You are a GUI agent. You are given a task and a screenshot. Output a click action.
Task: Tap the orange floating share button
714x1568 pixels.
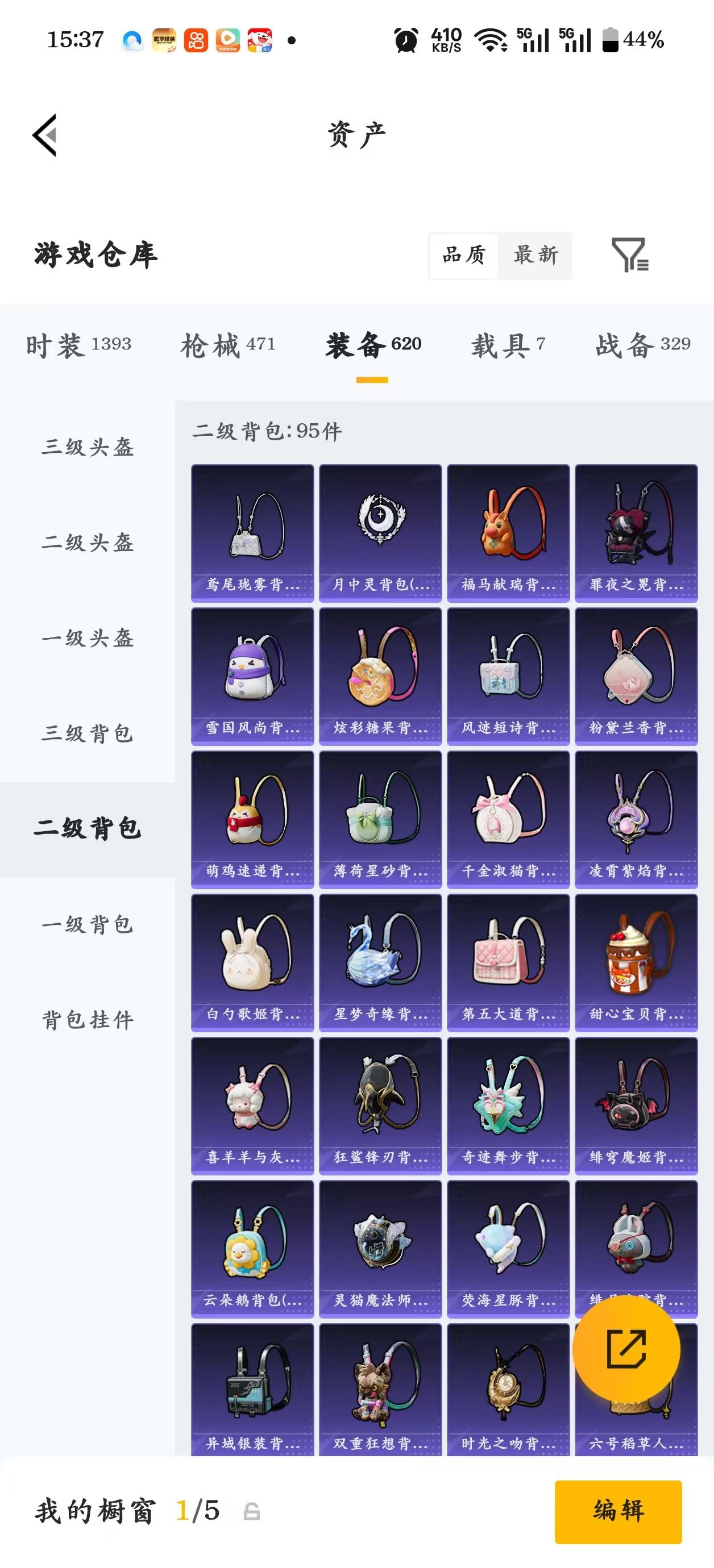[626, 1349]
